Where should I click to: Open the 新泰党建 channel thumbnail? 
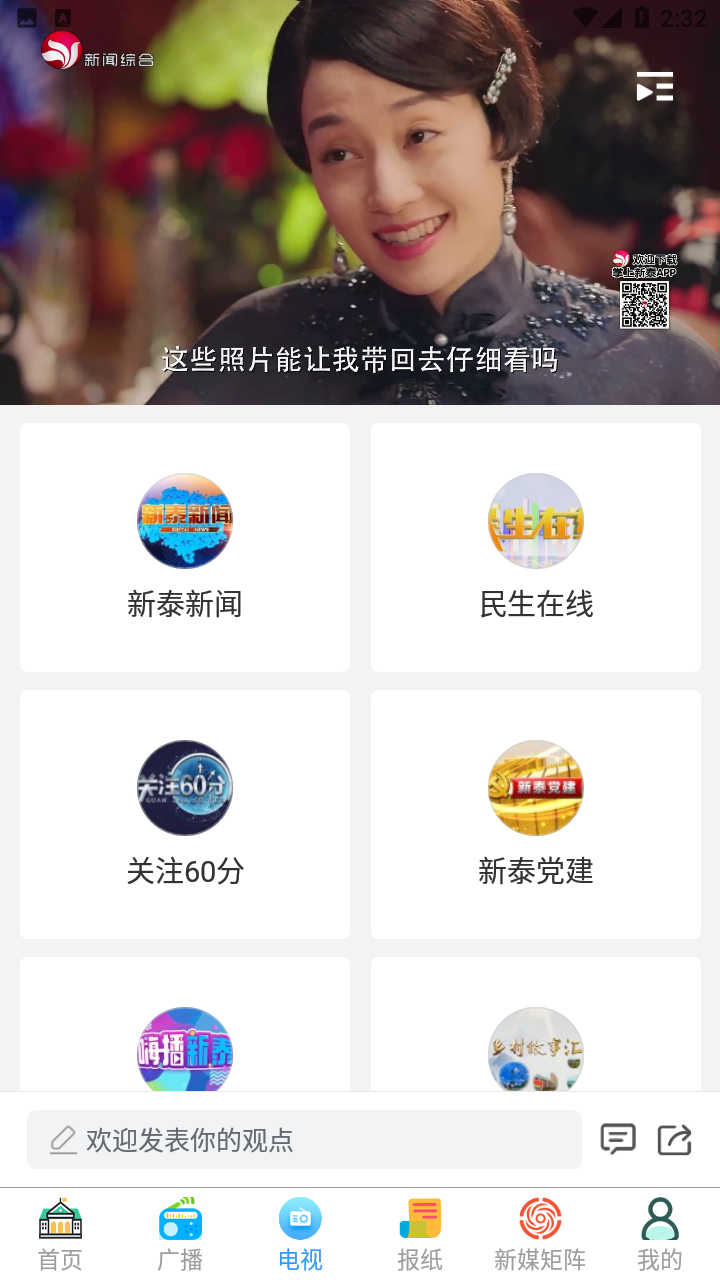tap(536, 787)
